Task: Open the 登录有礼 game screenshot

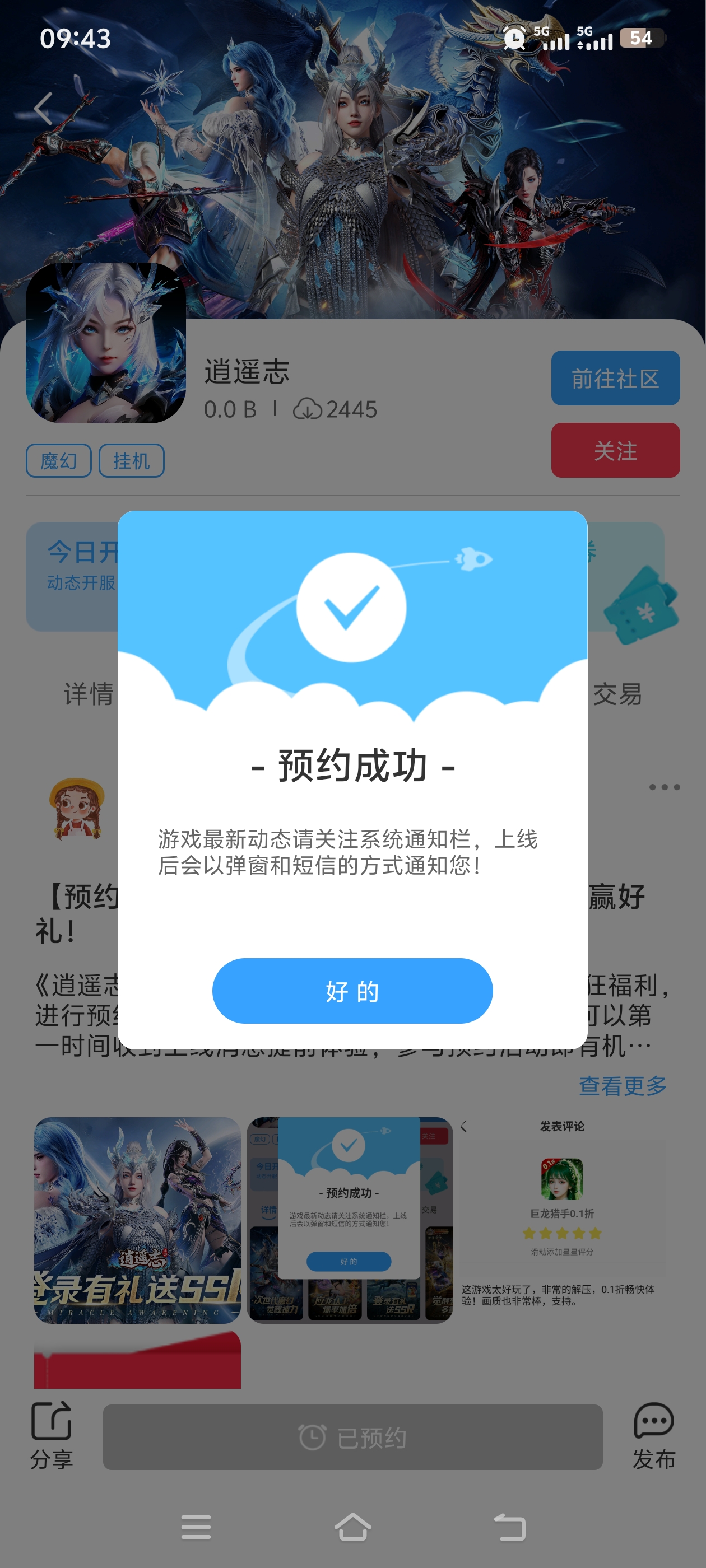Action: pyautogui.click(x=137, y=1220)
